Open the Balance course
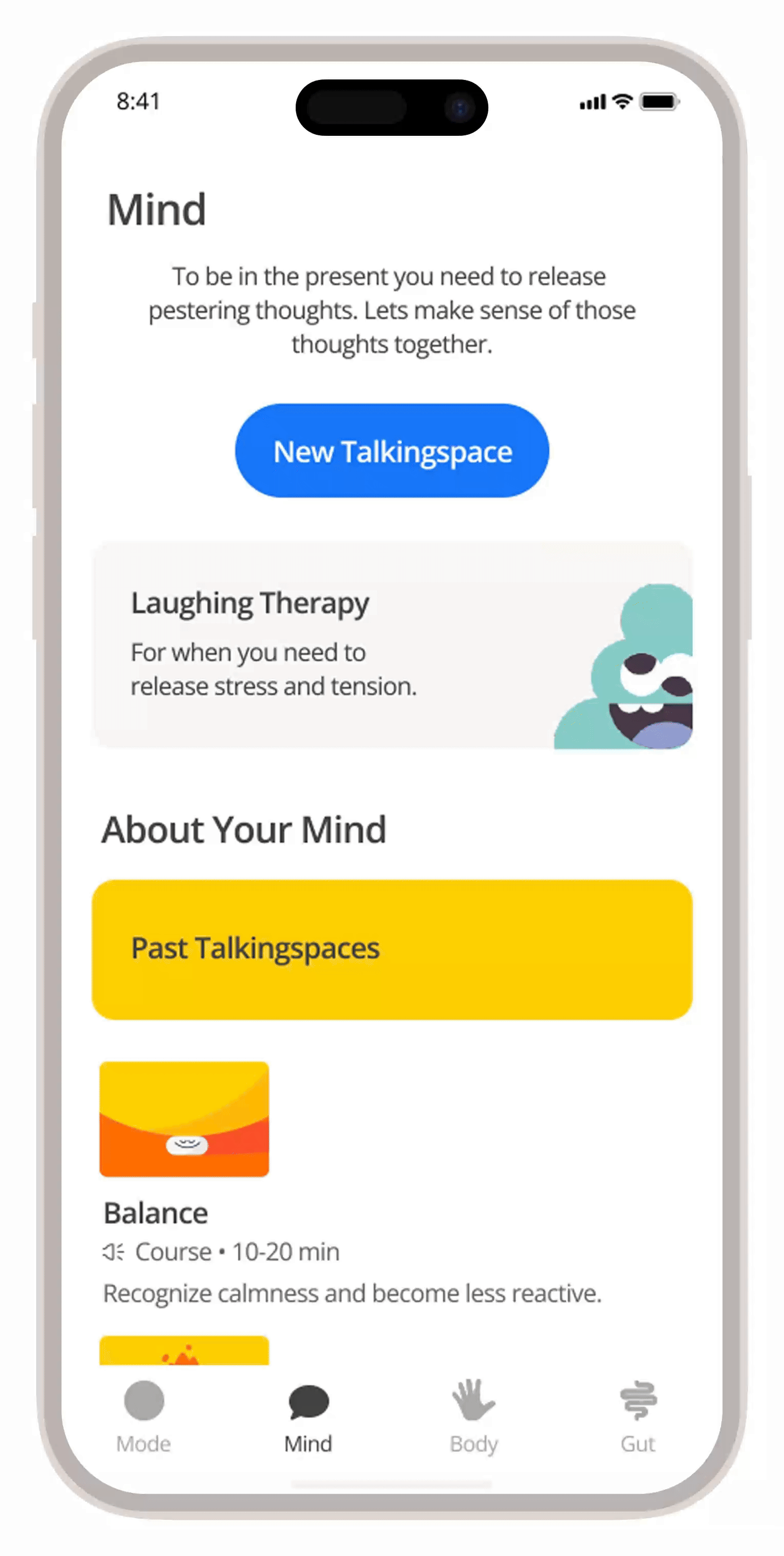The image size is (784, 1556). tap(184, 1119)
